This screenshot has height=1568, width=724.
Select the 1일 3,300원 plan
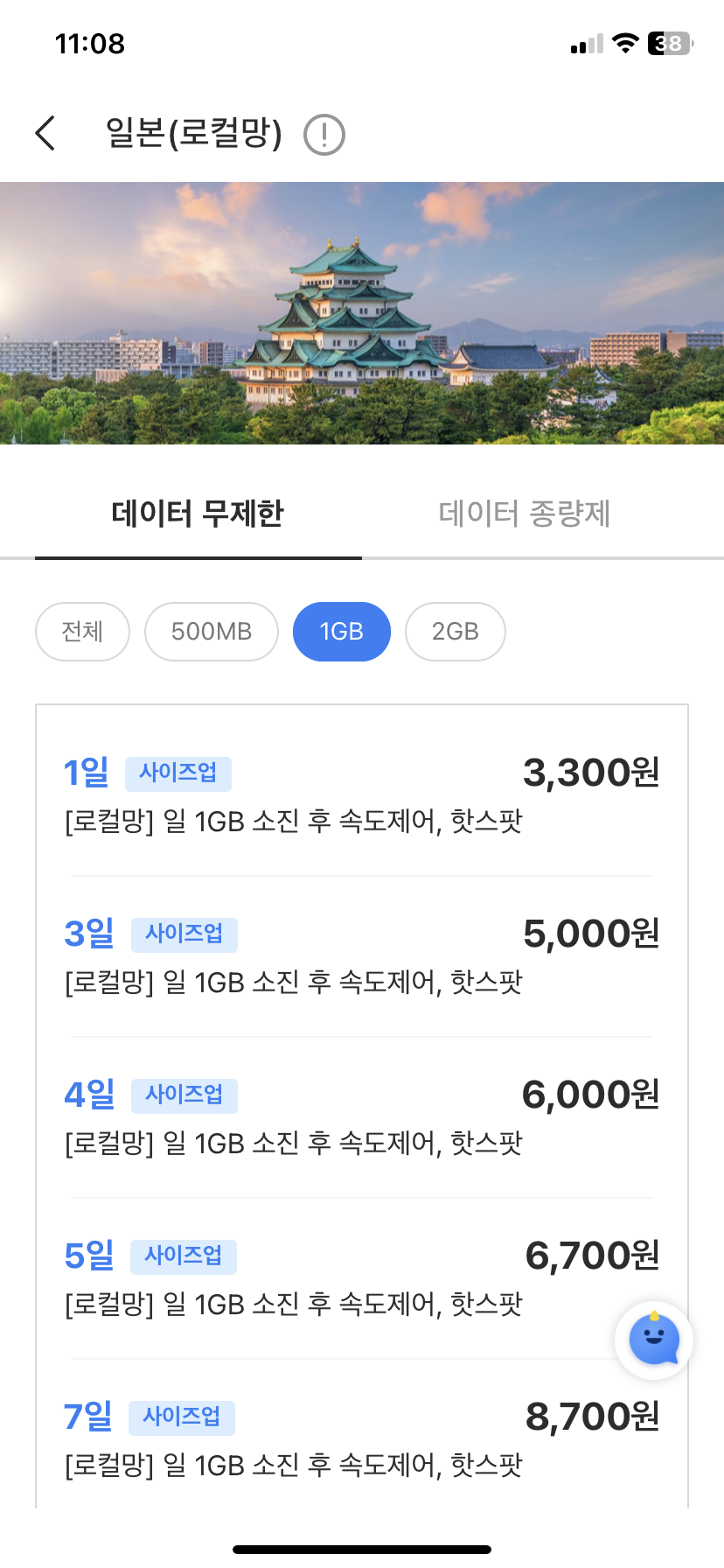click(x=362, y=792)
